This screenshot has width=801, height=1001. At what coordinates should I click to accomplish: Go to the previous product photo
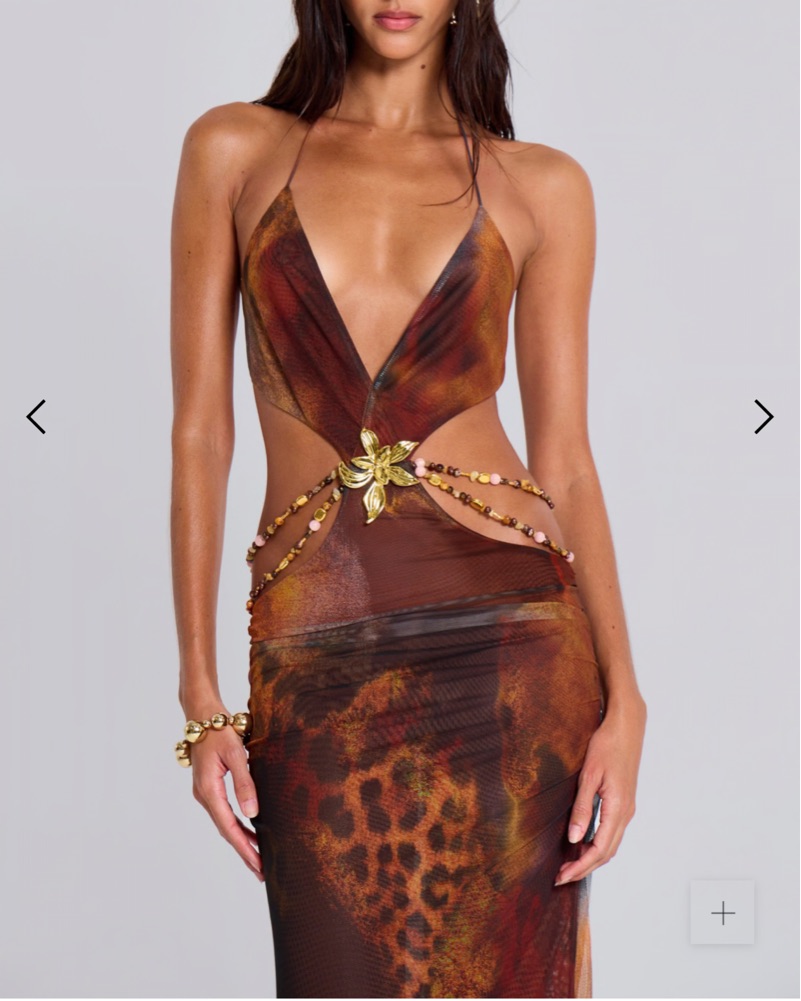[x=36, y=416]
